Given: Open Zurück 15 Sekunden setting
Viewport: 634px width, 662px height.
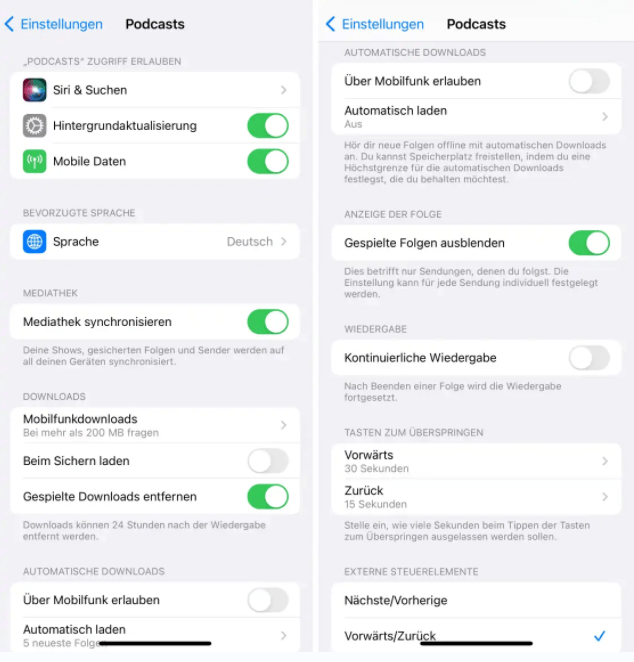Looking at the screenshot, I should click(x=475, y=497).
